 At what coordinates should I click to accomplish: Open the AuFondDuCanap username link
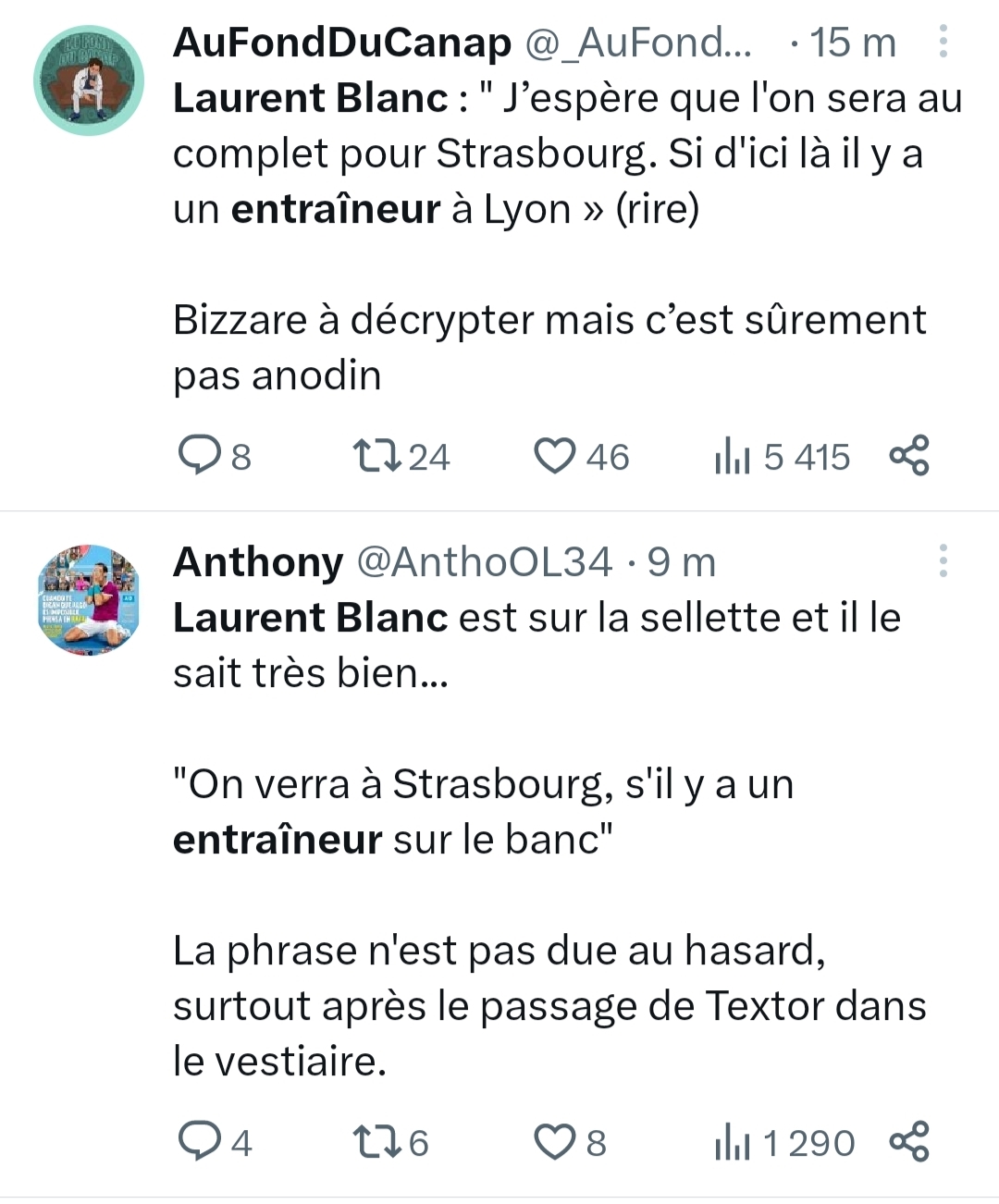(341, 43)
